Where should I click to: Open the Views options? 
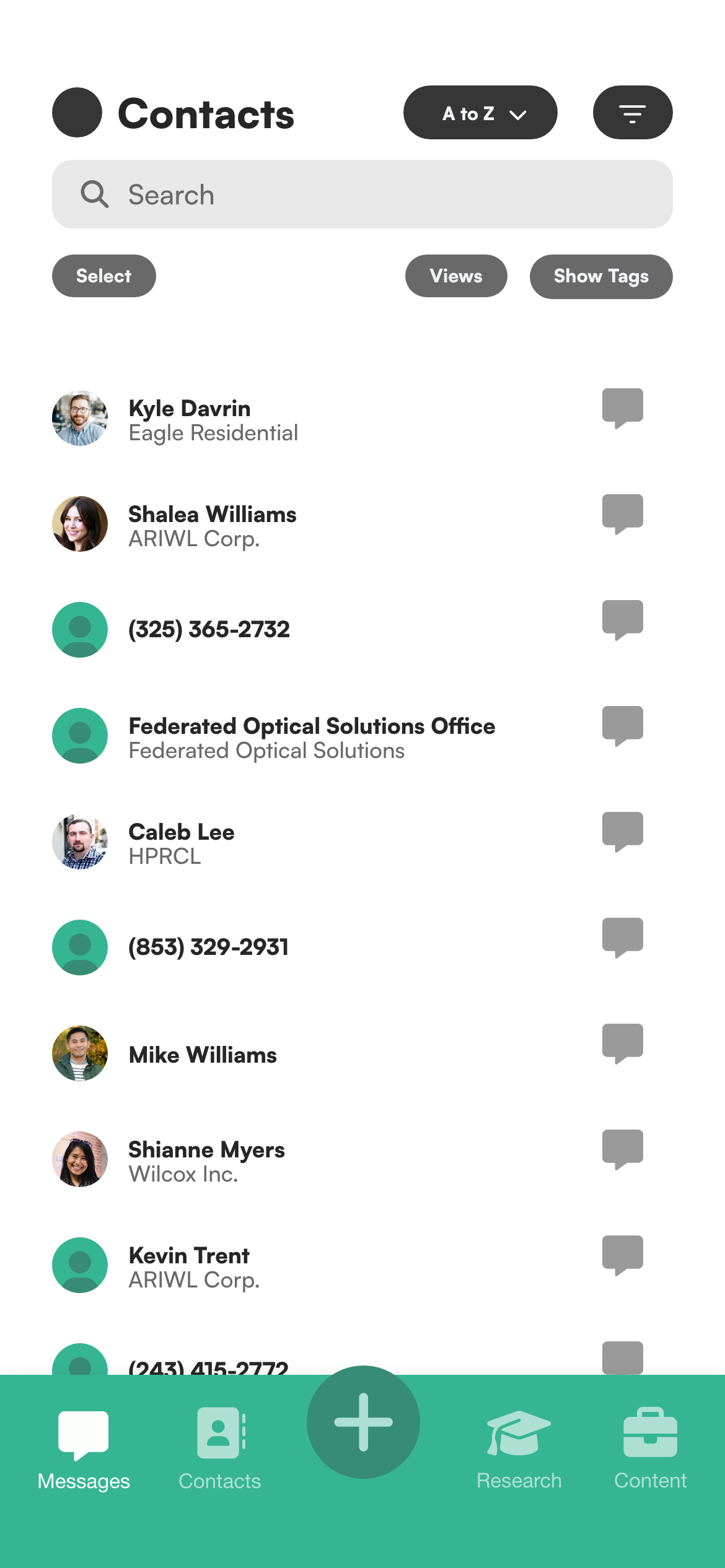tap(455, 276)
